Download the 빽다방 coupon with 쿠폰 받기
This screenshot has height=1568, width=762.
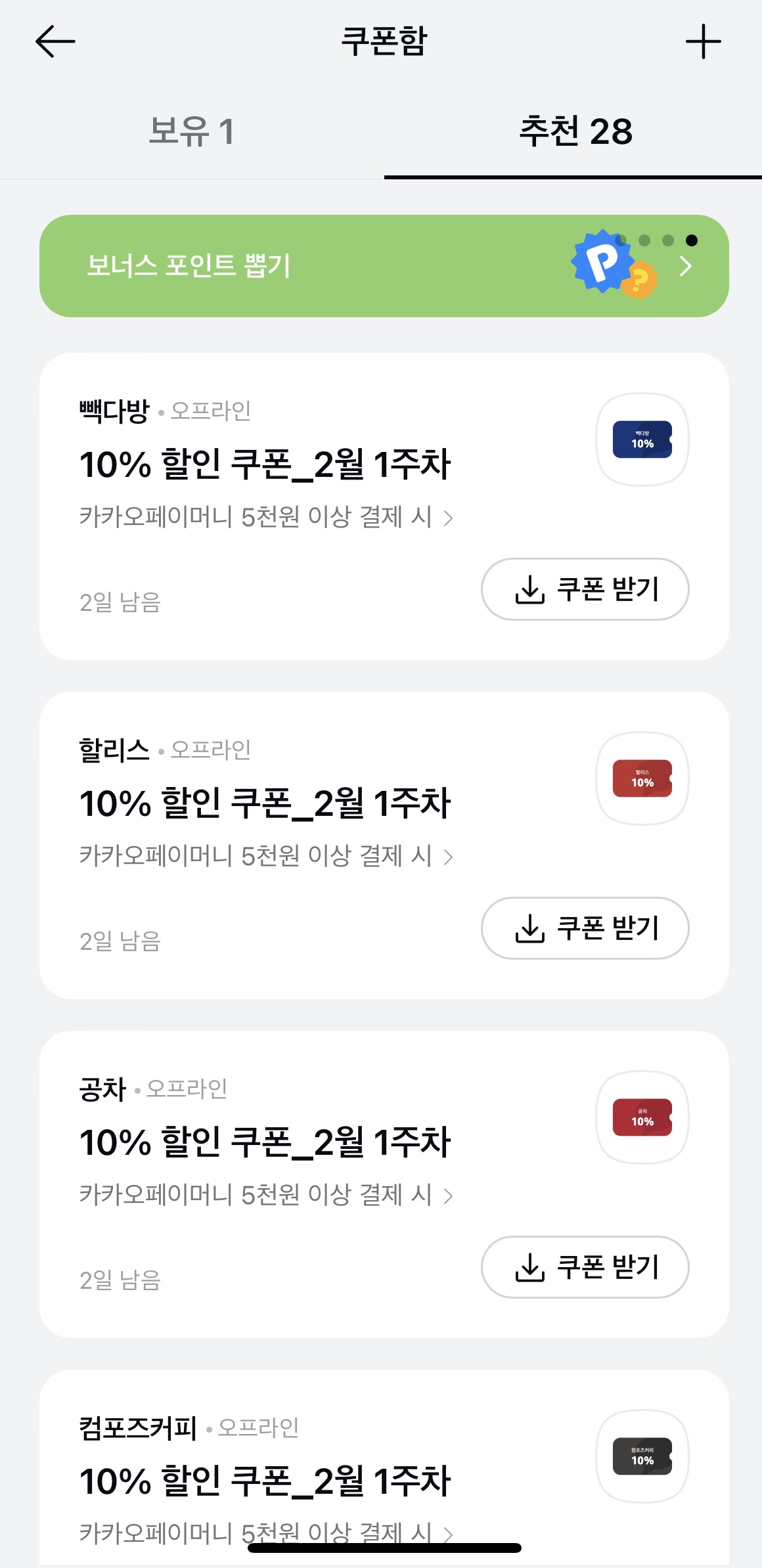click(x=585, y=589)
